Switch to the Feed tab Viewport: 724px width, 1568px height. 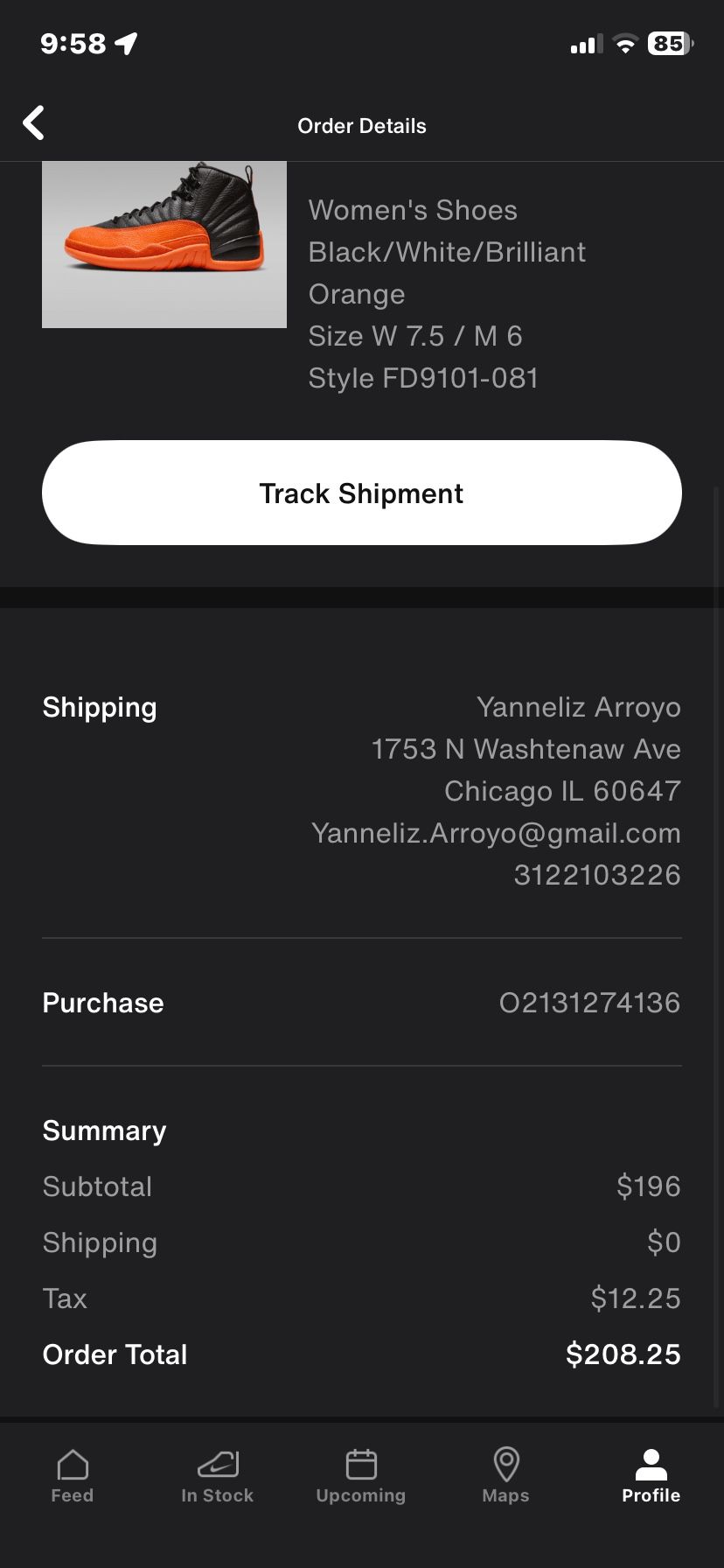point(72,1476)
